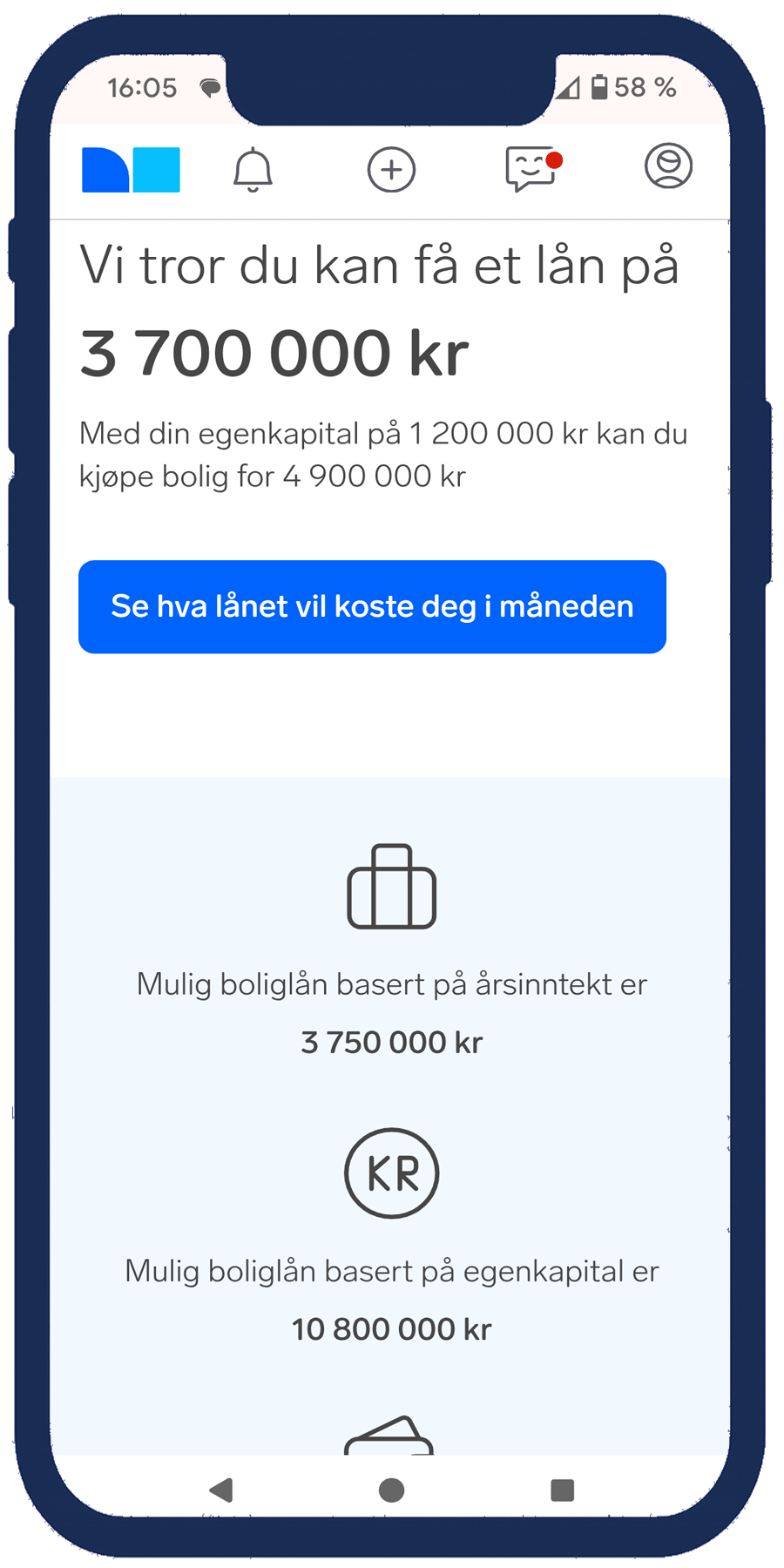784x1568 pixels.
Task: Open the notifications bell
Action: click(x=253, y=169)
